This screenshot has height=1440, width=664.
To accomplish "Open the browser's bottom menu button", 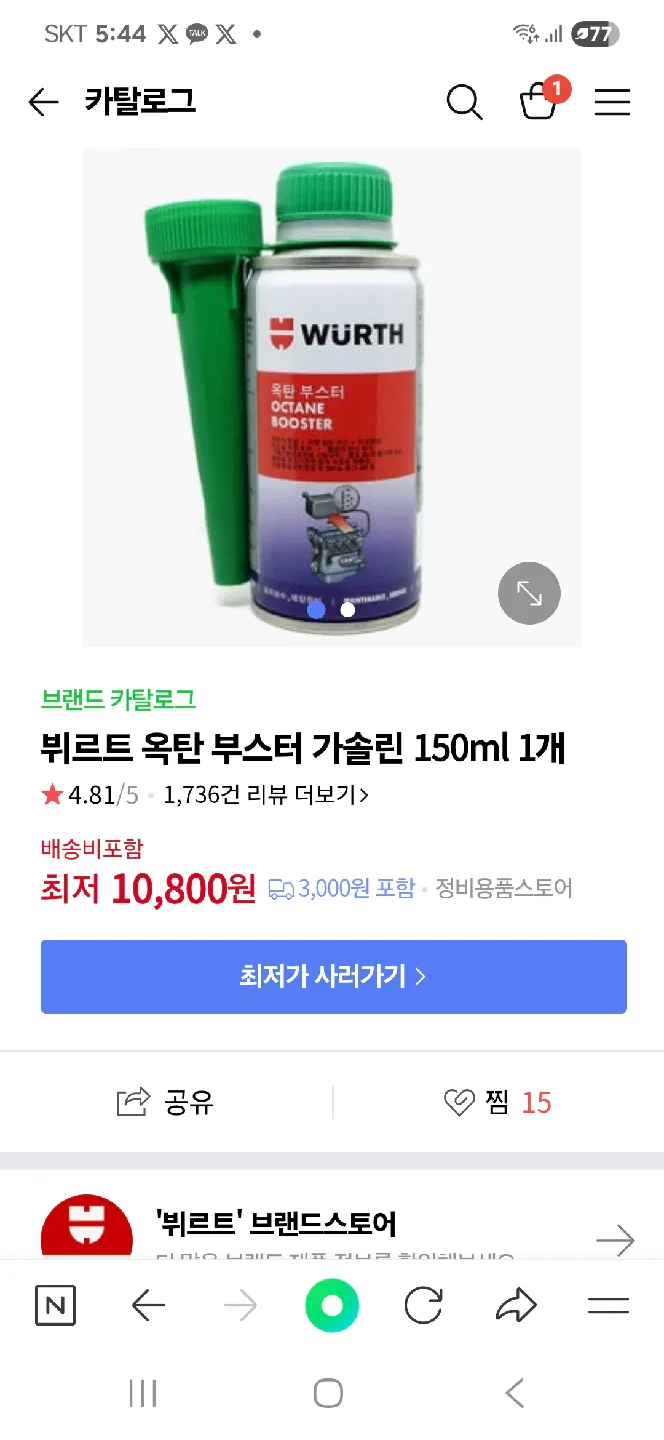I will click(x=608, y=1306).
